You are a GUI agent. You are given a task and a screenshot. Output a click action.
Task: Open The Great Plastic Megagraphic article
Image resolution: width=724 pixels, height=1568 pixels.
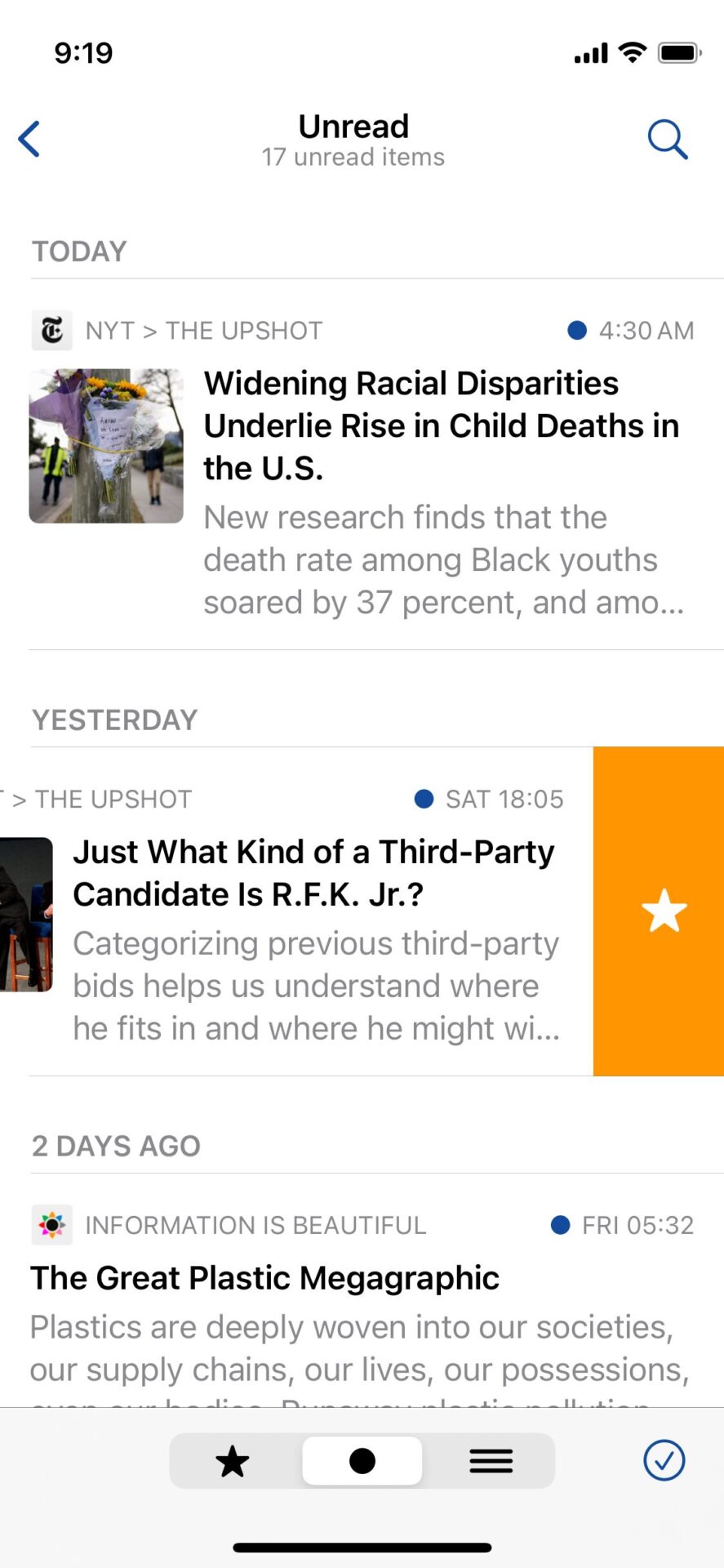coord(265,1278)
